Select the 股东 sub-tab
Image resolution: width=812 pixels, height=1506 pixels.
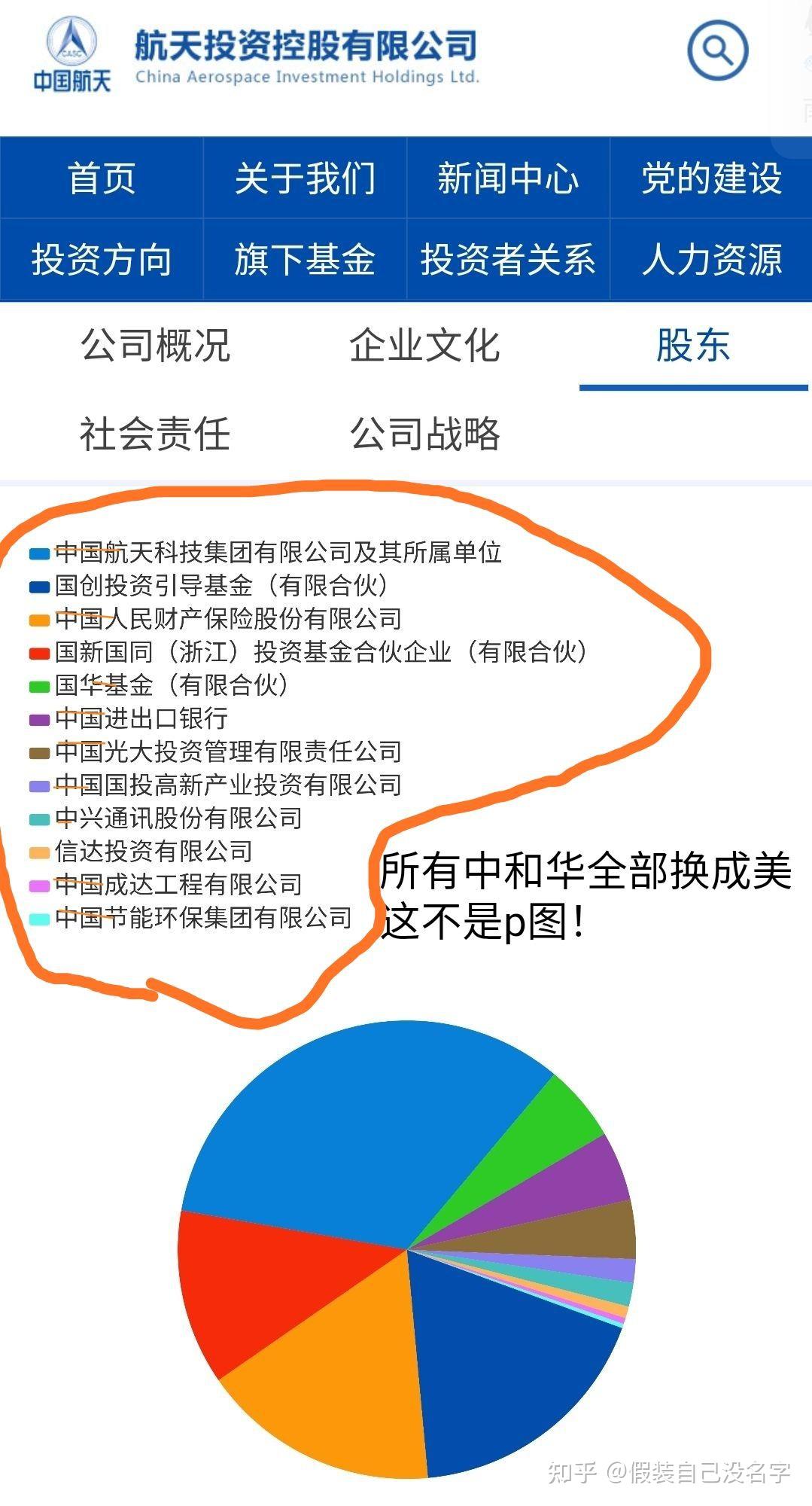(x=693, y=346)
